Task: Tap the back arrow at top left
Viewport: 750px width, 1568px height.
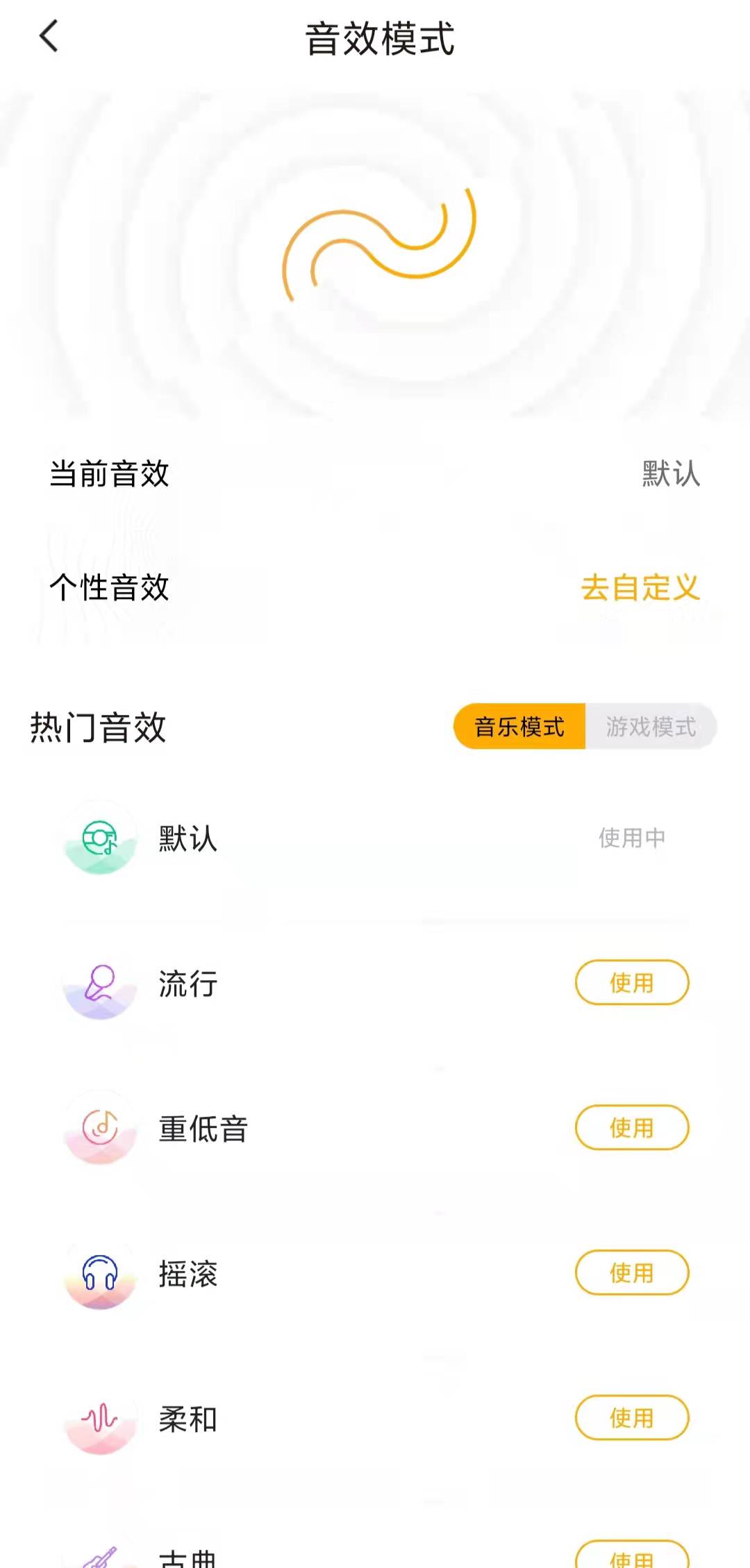Action: click(49, 36)
